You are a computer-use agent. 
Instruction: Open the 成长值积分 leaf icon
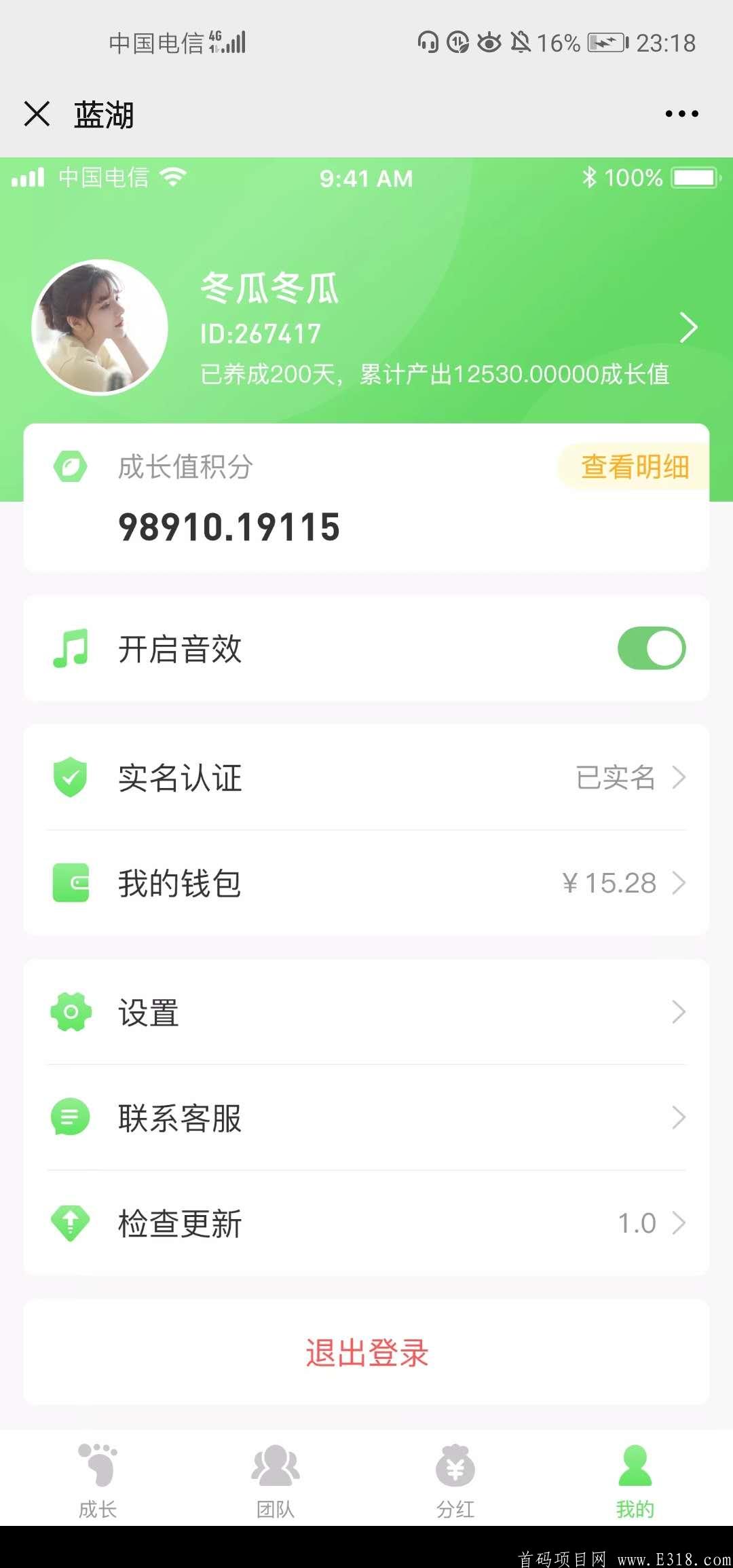point(71,466)
